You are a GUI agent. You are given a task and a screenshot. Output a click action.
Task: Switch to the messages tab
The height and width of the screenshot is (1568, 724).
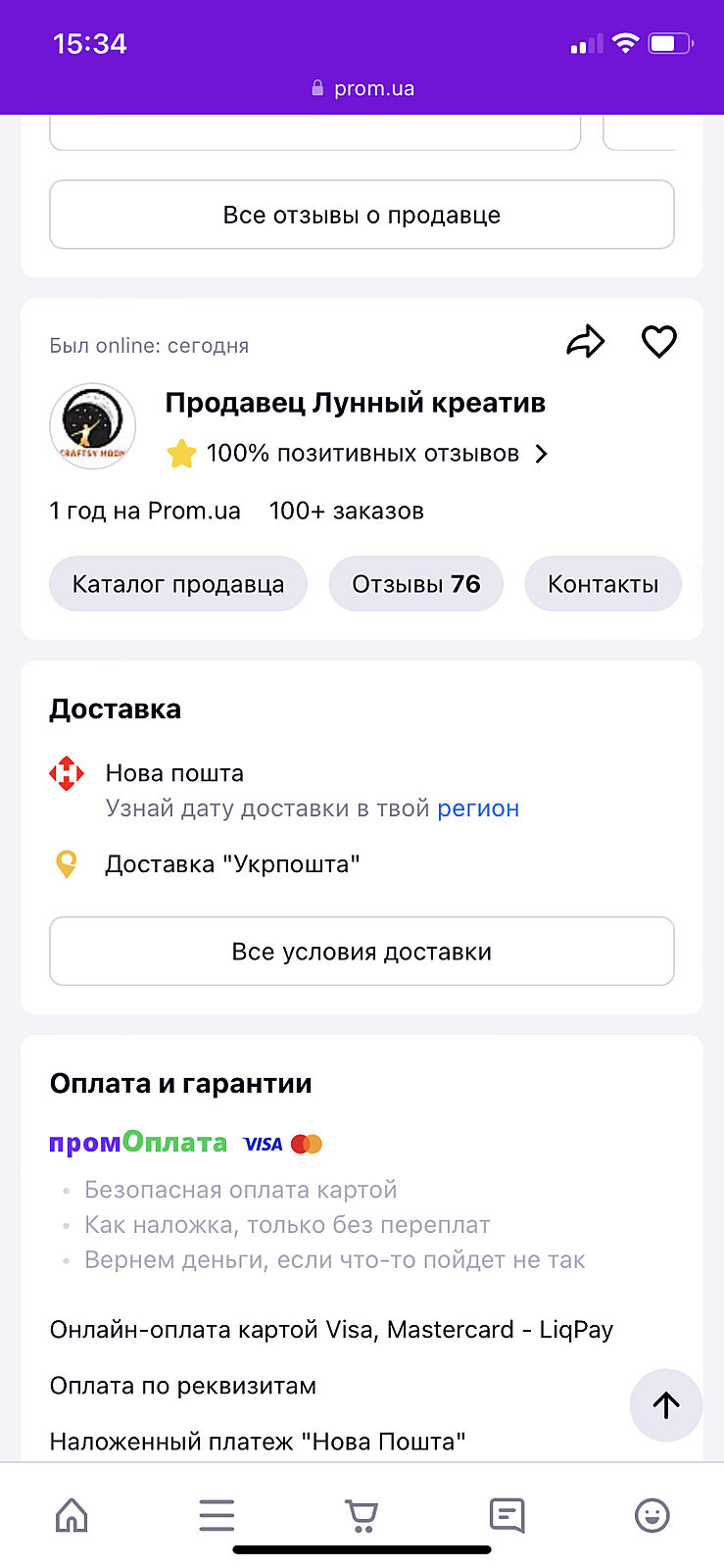tap(507, 1515)
